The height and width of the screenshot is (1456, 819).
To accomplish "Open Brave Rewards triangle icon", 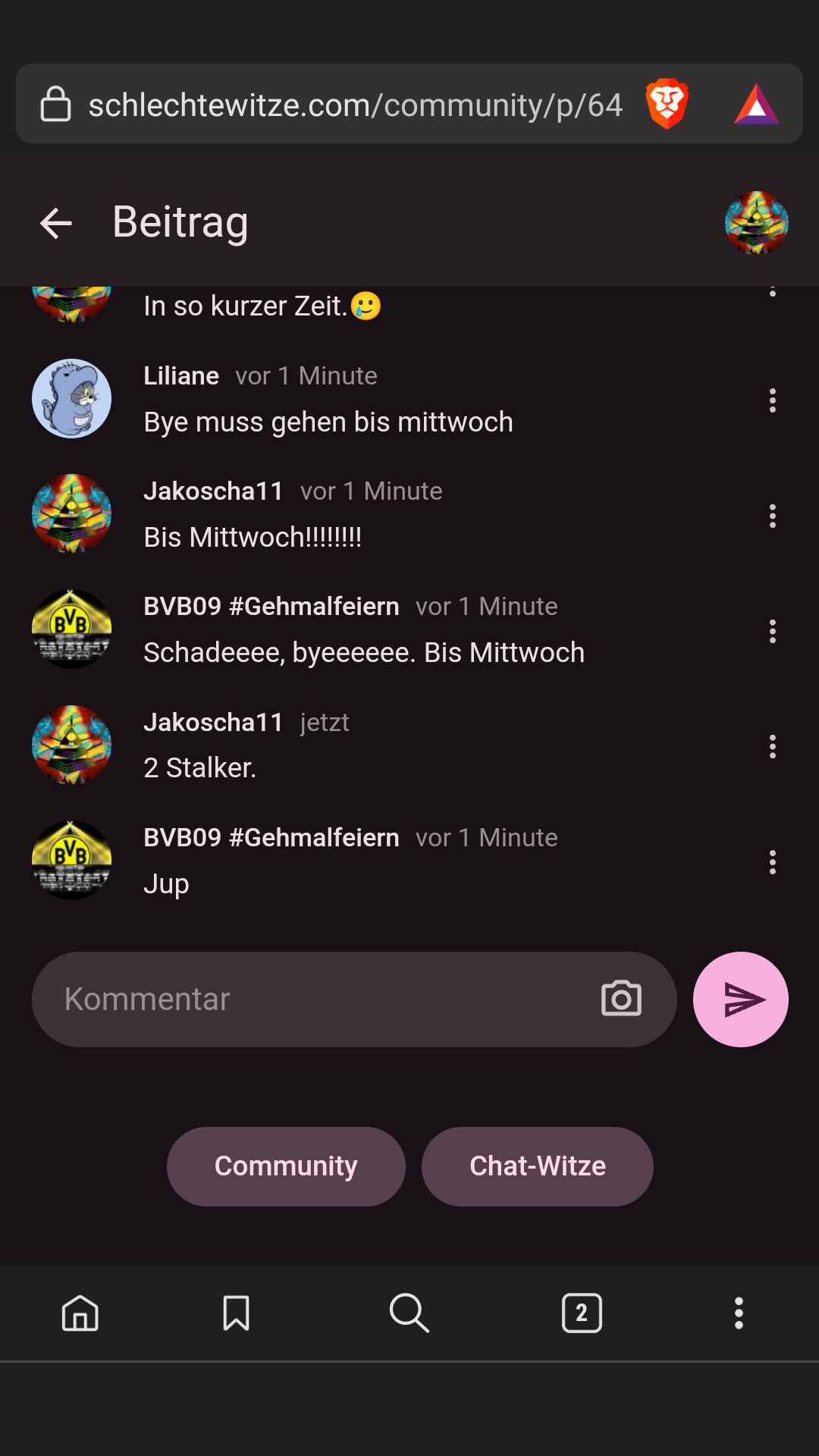I will [x=756, y=104].
